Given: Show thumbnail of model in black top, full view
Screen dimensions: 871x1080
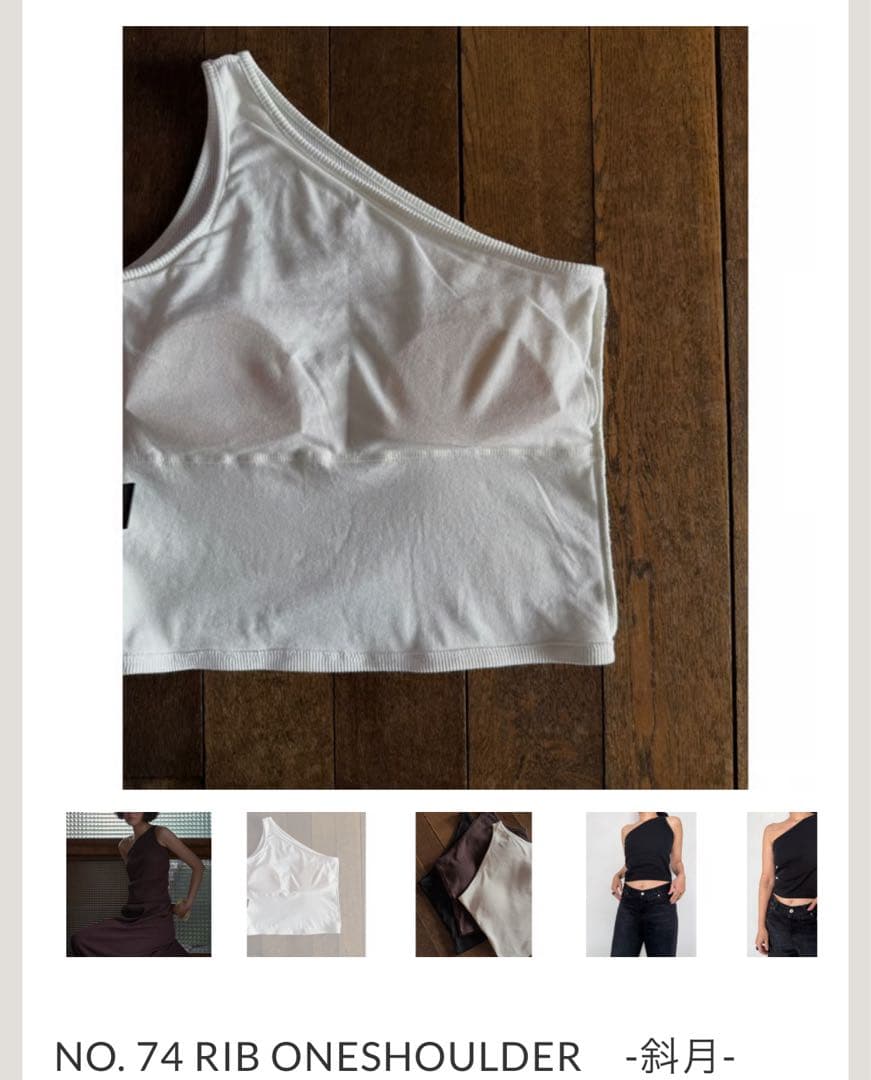Looking at the screenshot, I should coord(641,884).
